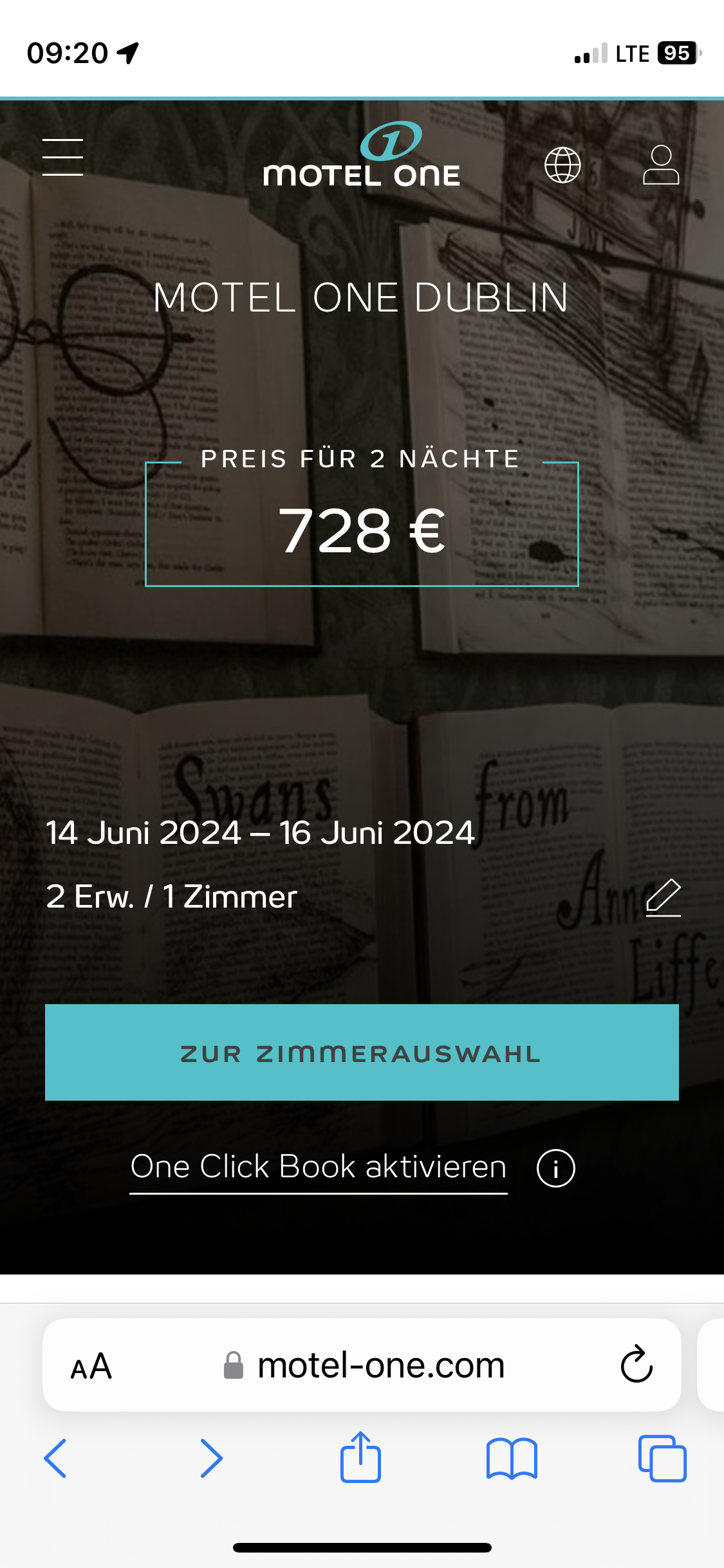724x1568 pixels.
Task: Reload the page
Action: tap(636, 1365)
